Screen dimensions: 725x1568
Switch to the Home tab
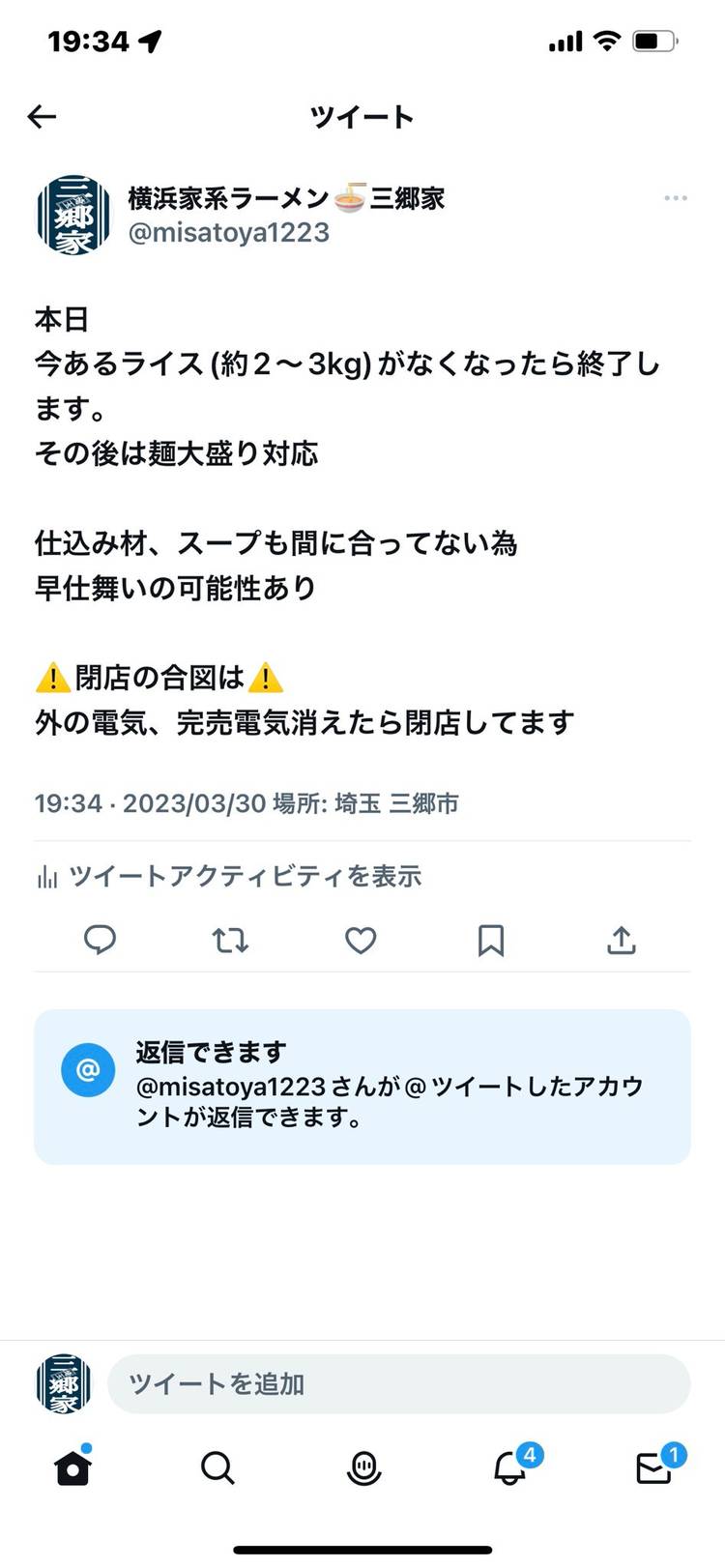pyautogui.click(x=73, y=1467)
